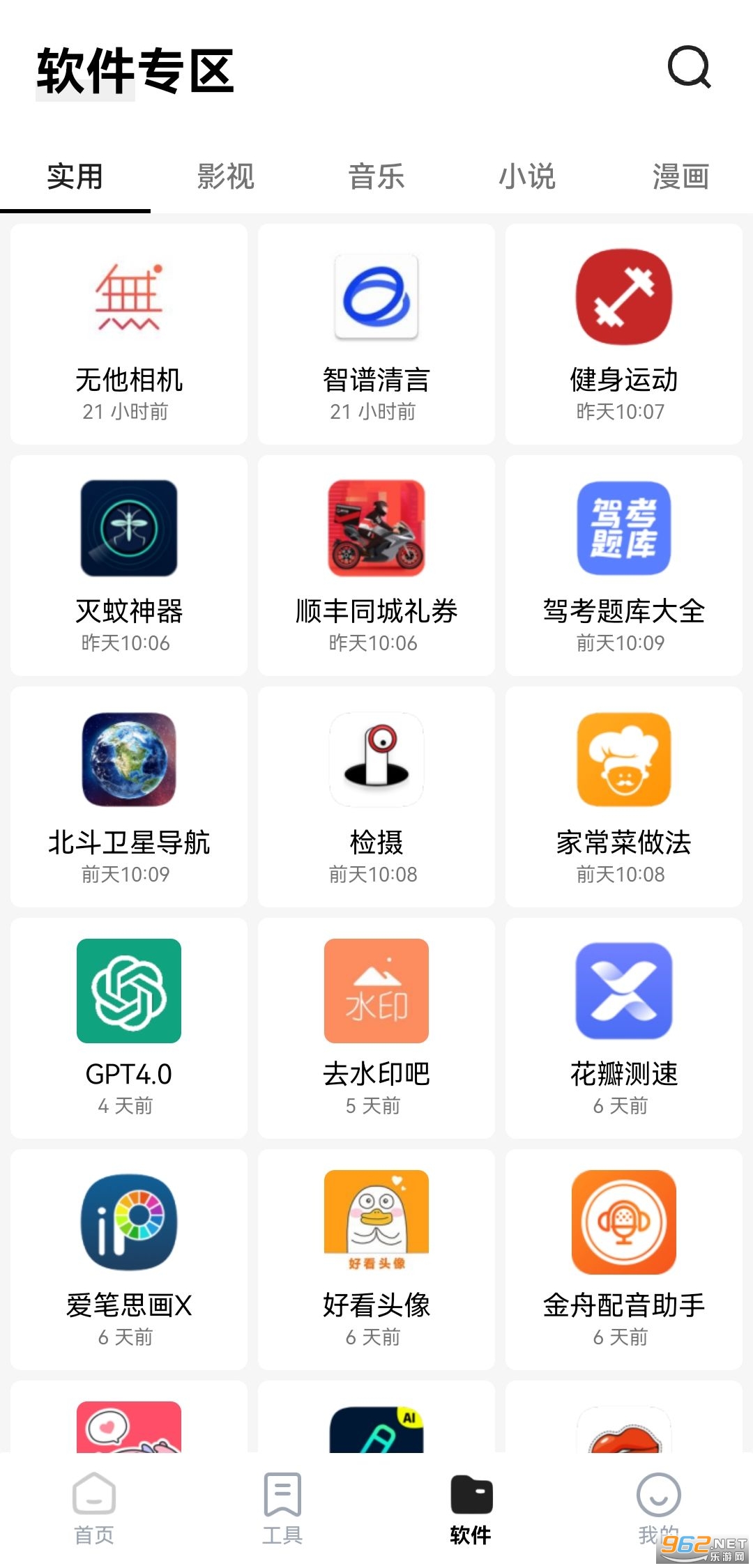Open the 智谱清言 app card
This screenshot has height=1568, width=753.
pos(376,334)
